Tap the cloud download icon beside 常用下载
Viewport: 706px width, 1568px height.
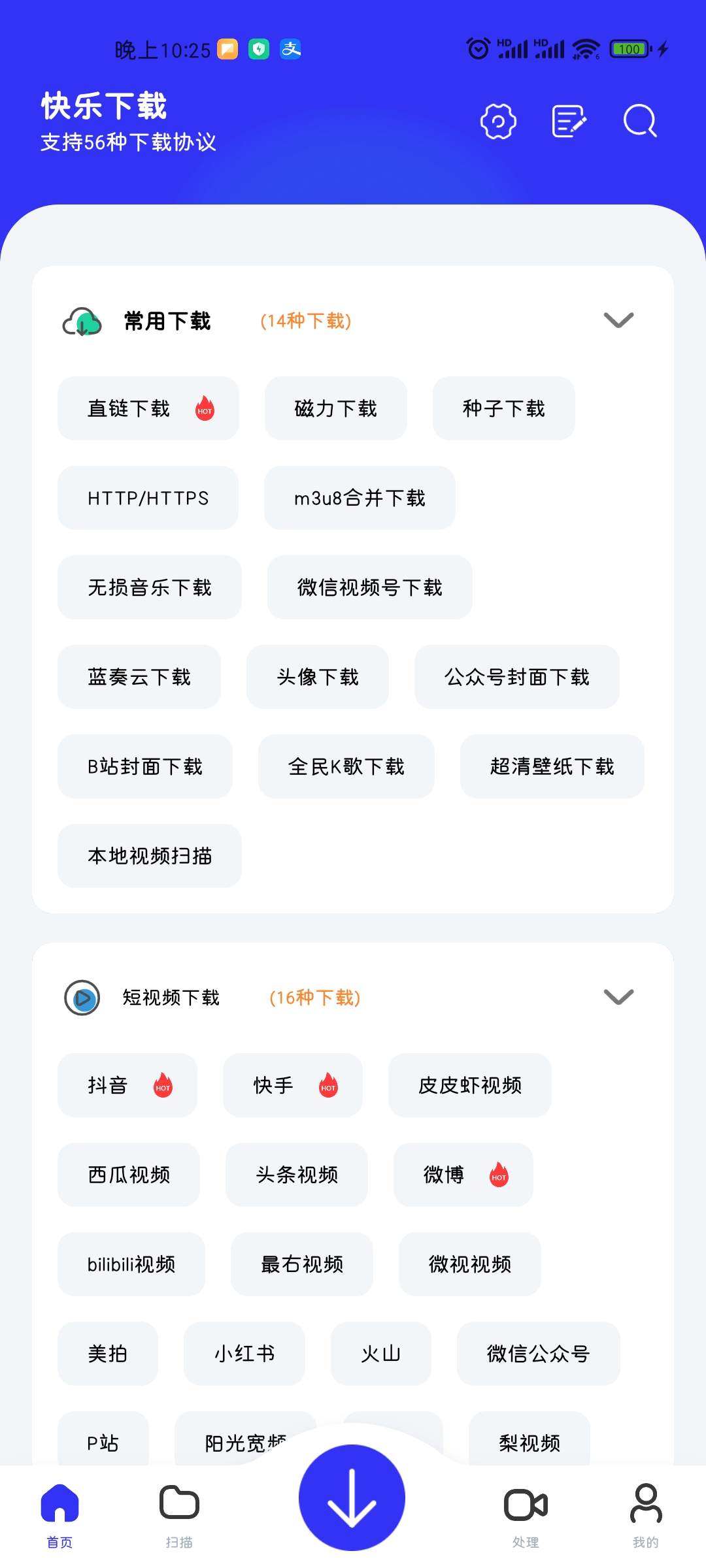(x=81, y=321)
